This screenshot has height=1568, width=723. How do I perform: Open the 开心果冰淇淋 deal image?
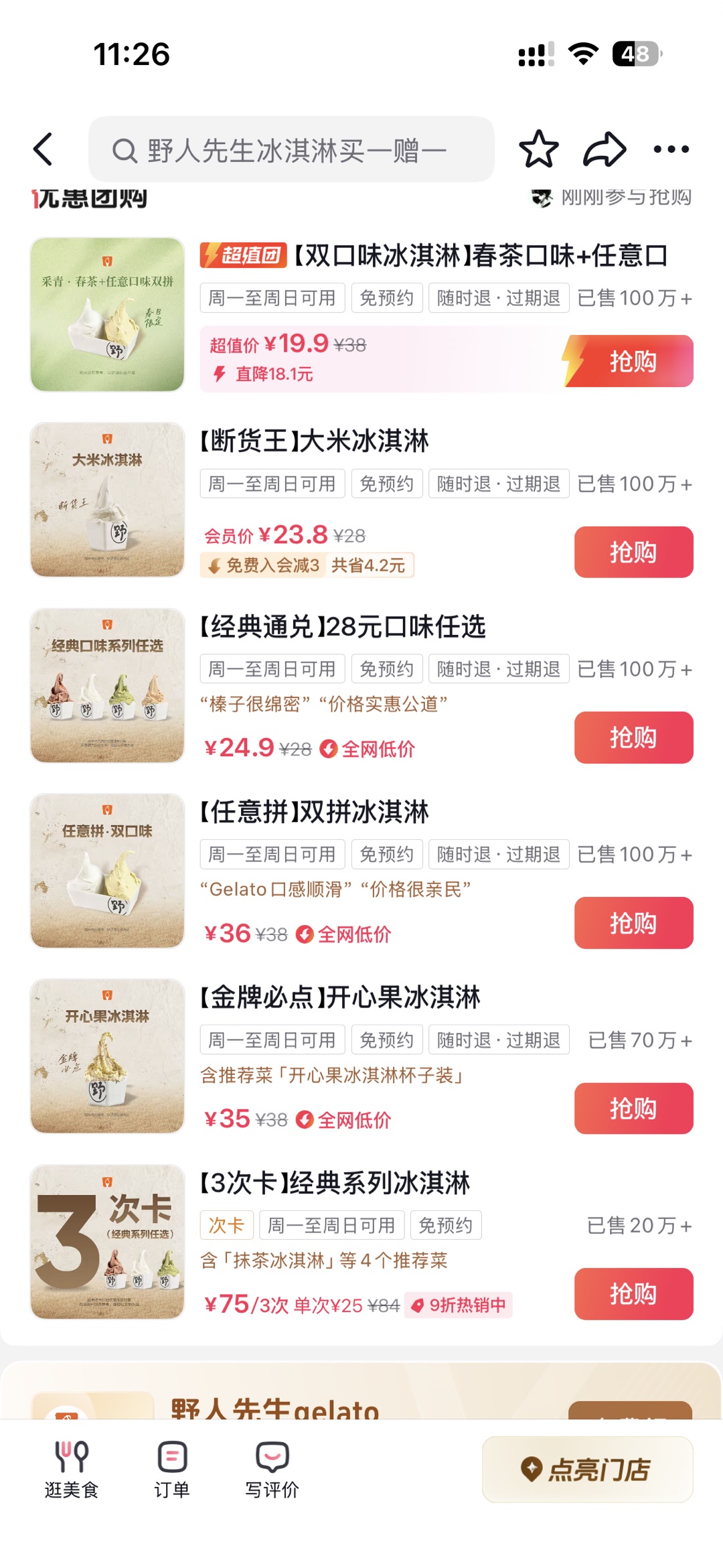(x=107, y=1056)
